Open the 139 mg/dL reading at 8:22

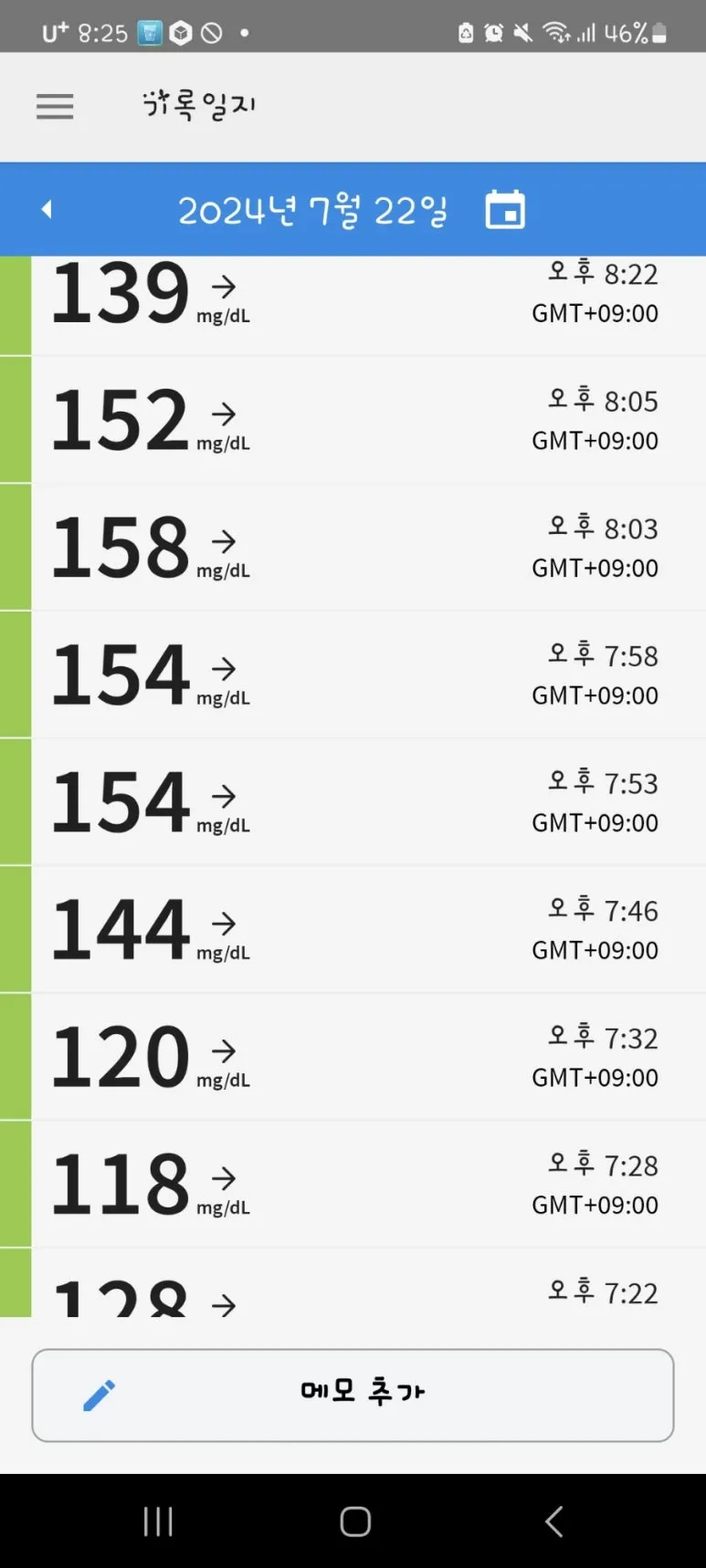(x=353, y=306)
